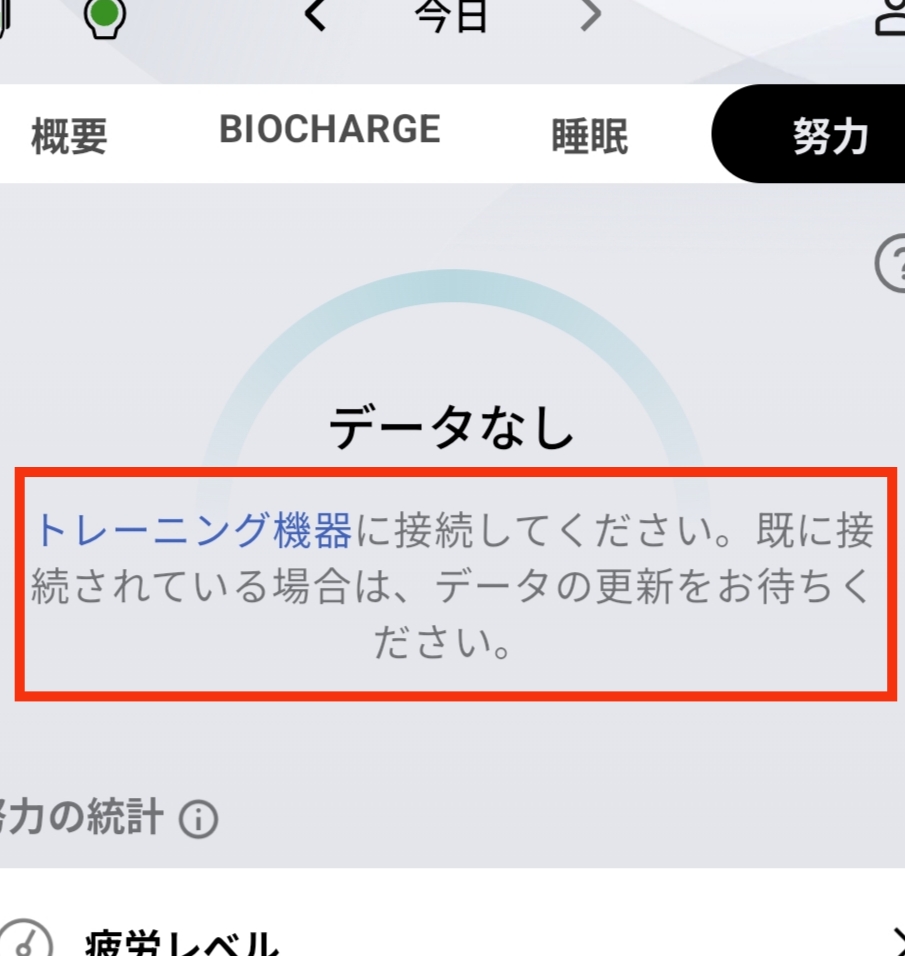Select the 努力 tab
This screenshot has width=905, height=956.
[x=828, y=136]
